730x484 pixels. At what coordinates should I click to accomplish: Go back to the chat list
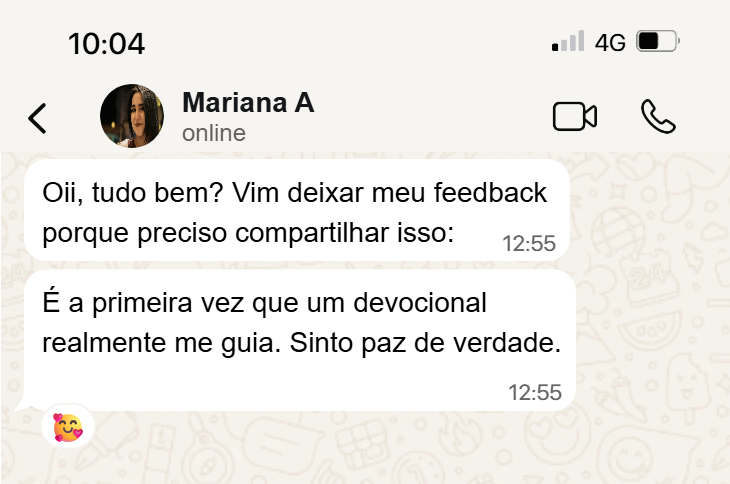pyautogui.click(x=37, y=117)
